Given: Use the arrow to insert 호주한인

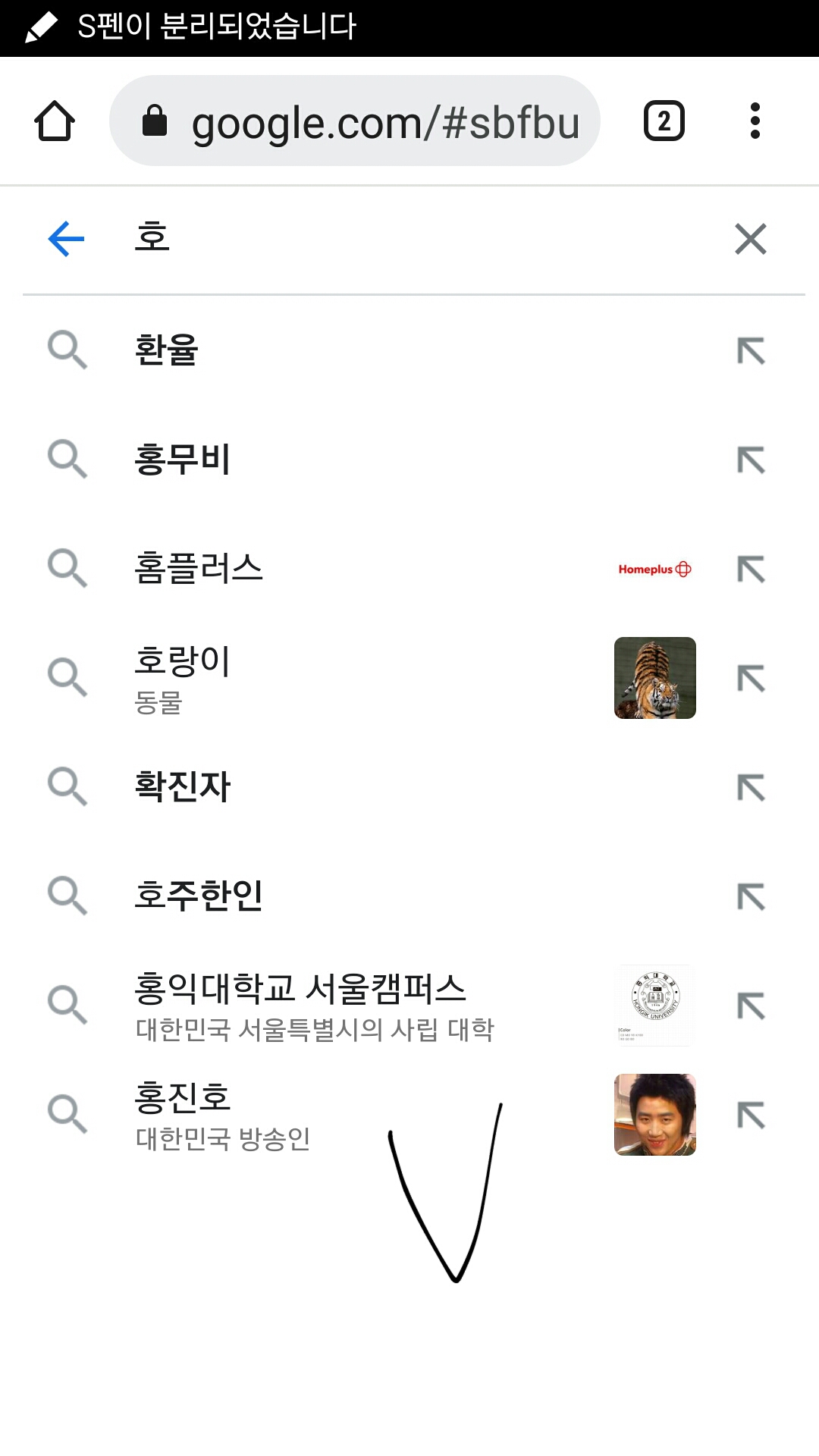Looking at the screenshot, I should click(x=751, y=897).
